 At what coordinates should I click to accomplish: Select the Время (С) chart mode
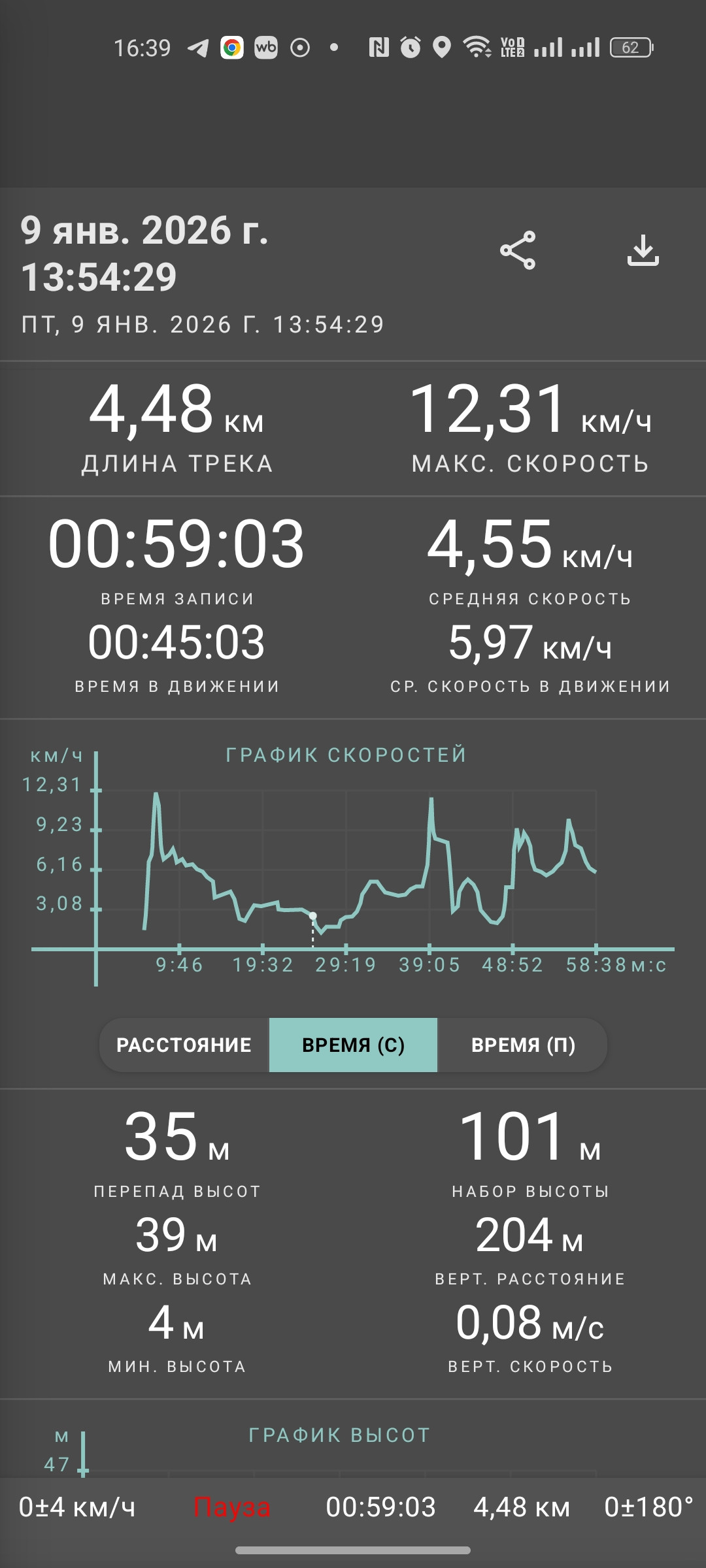tap(353, 1045)
